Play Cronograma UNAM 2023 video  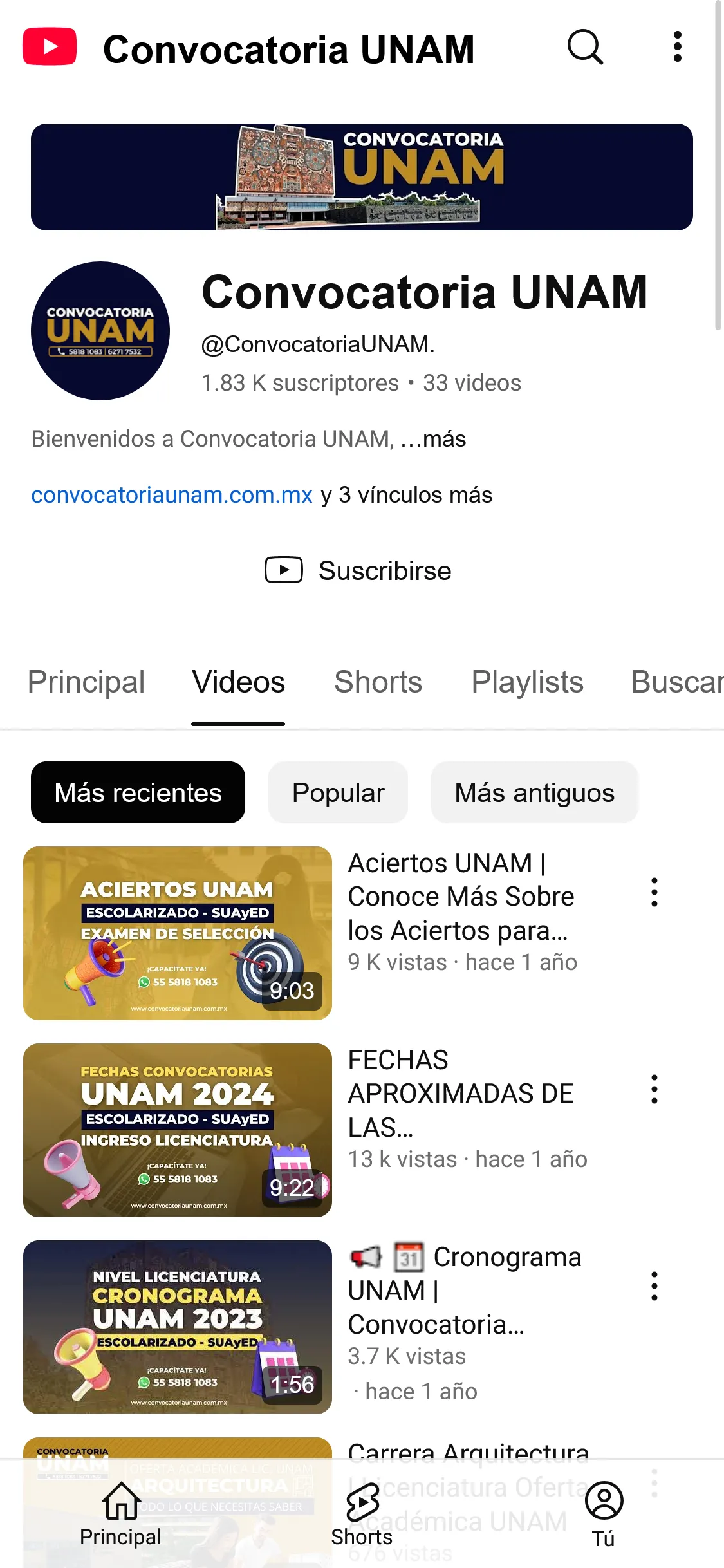pyautogui.click(x=178, y=1327)
